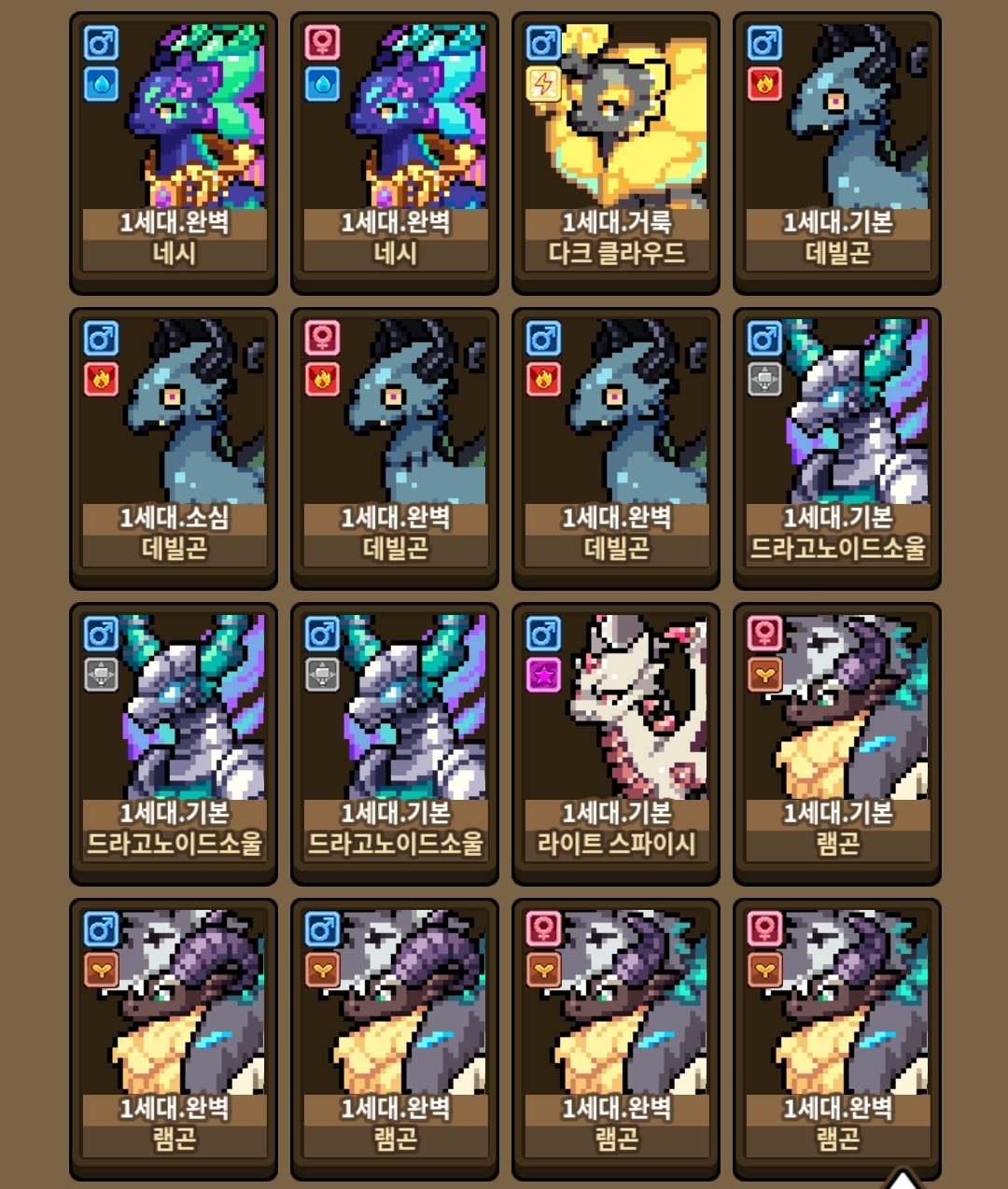The width and height of the screenshot is (1008, 1189).
Task: Choose the 1세대.소심 데빌곤 card
Action: [174, 446]
